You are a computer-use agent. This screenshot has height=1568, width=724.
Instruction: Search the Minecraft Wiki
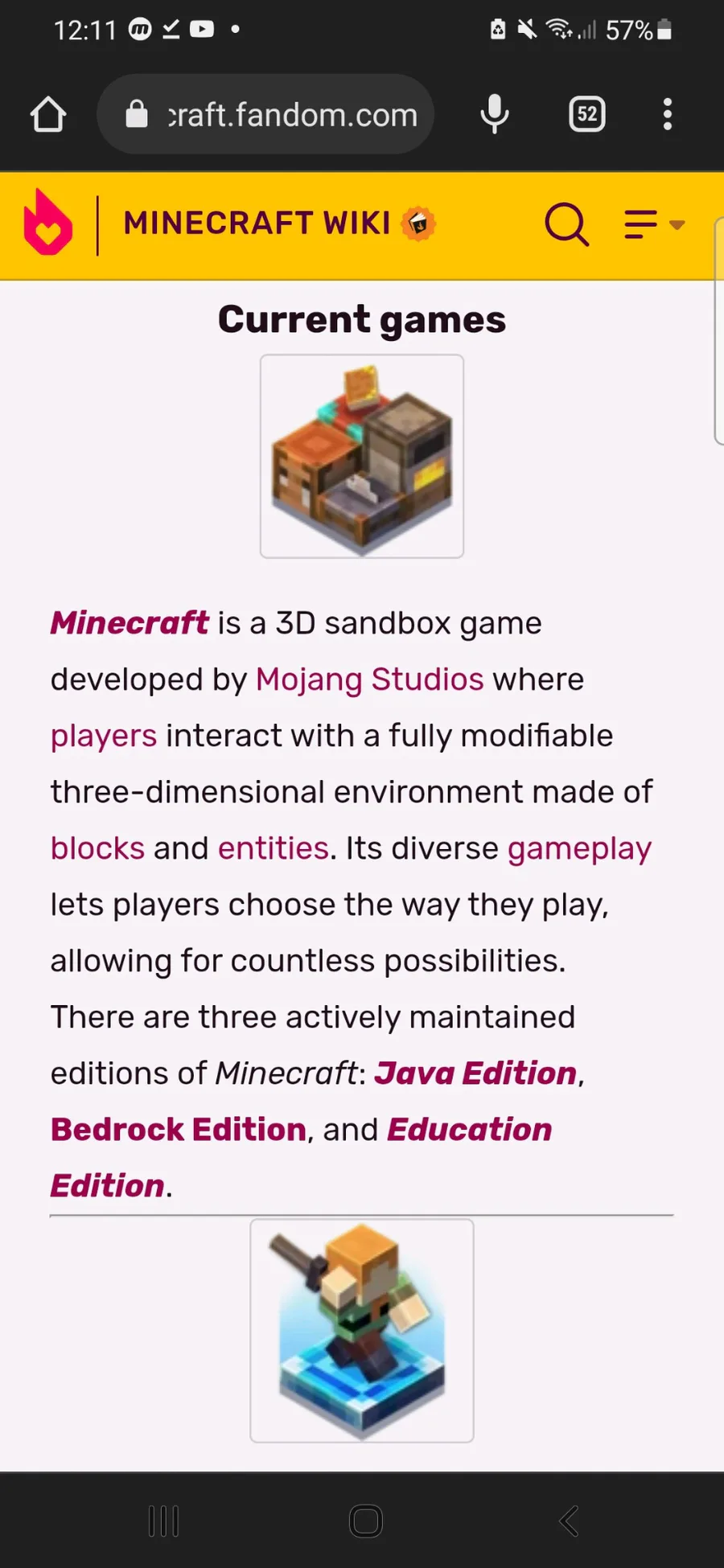click(567, 224)
